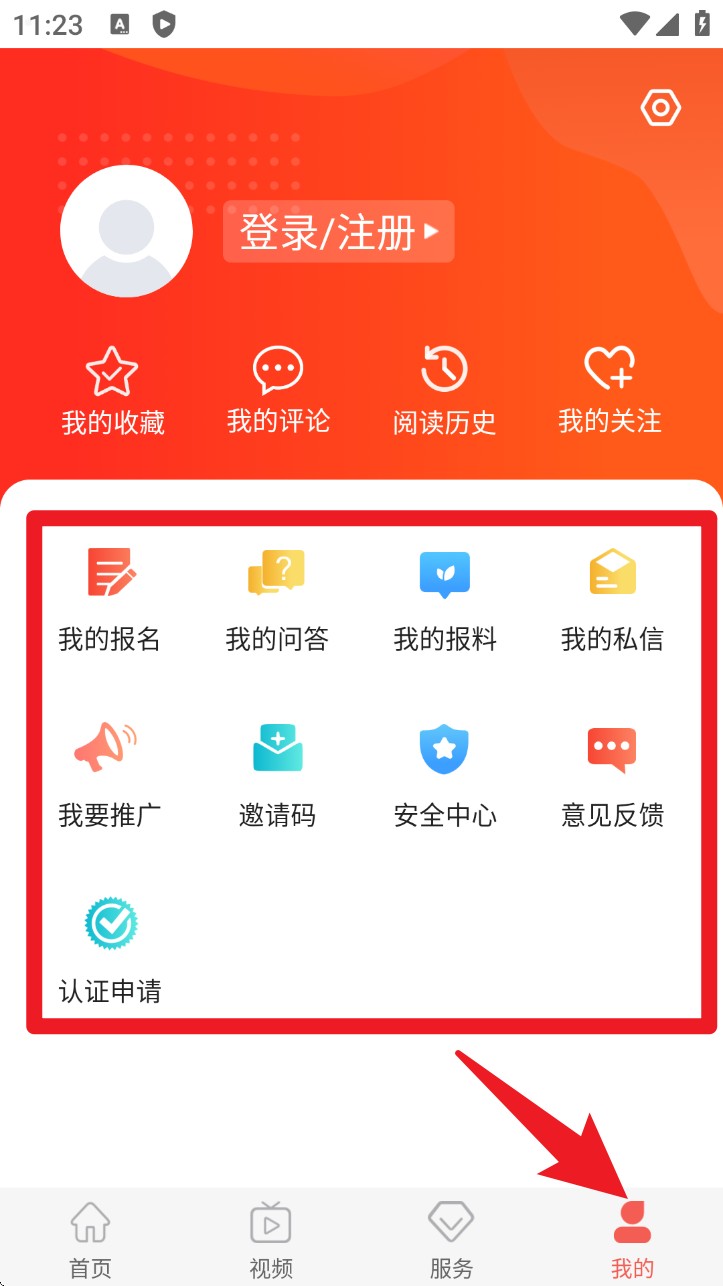723x1286 pixels.
Task: Open 我的评论 comments
Action: (277, 391)
